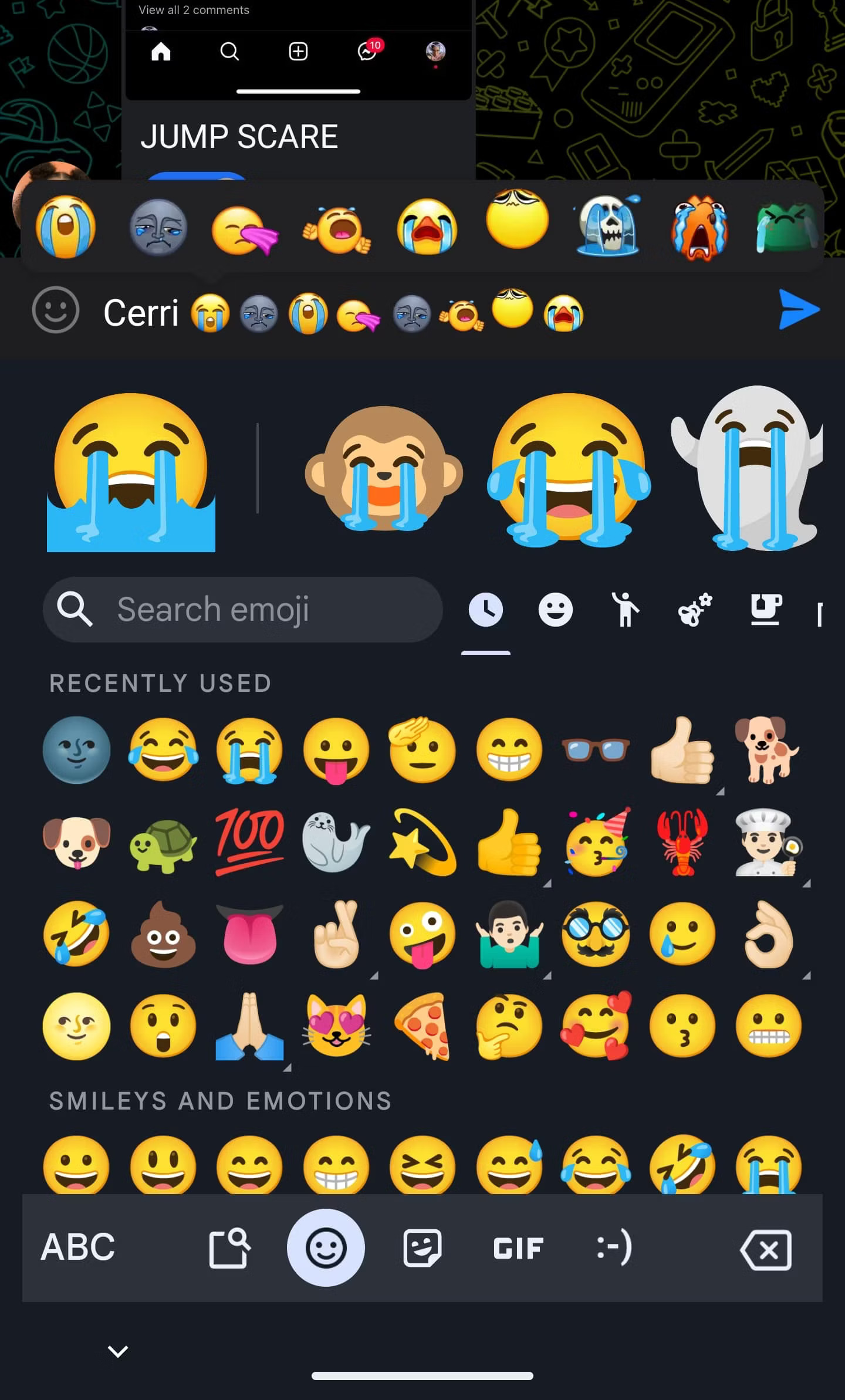Open the Search emoji field
The width and height of the screenshot is (845, 1400).
[242, 609]
